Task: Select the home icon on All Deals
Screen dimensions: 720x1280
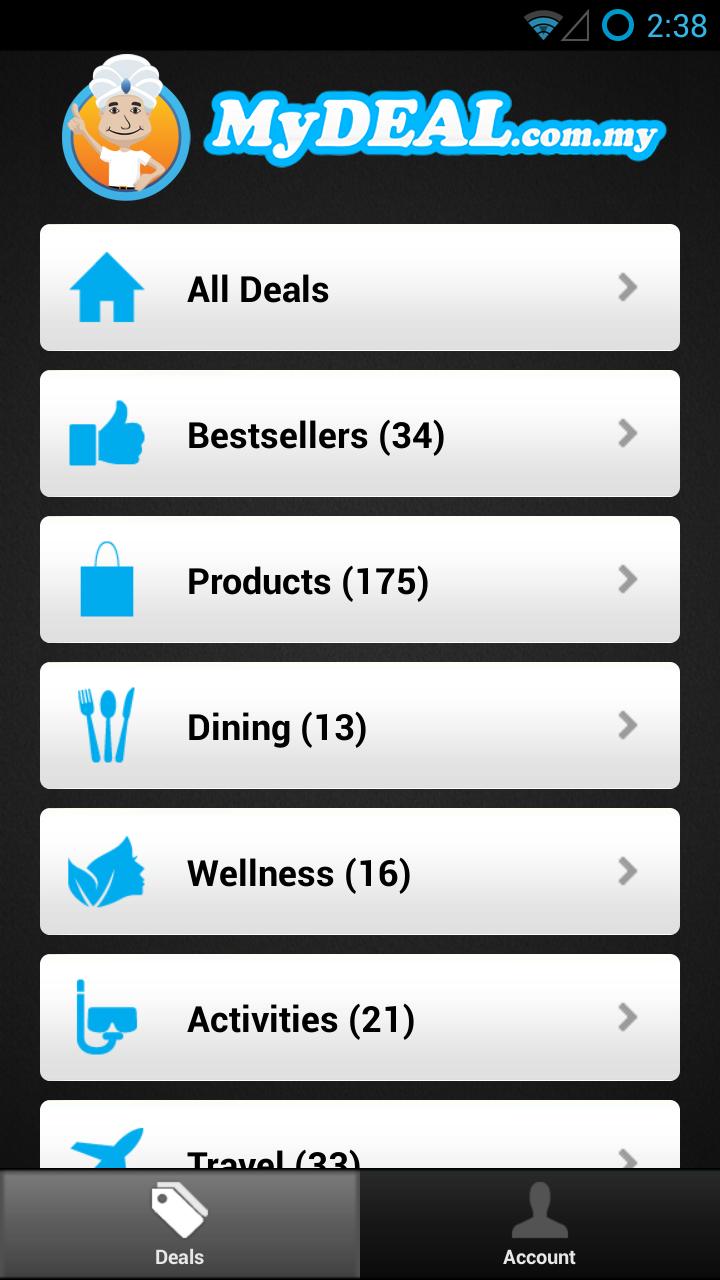Action: coord(107,287)
